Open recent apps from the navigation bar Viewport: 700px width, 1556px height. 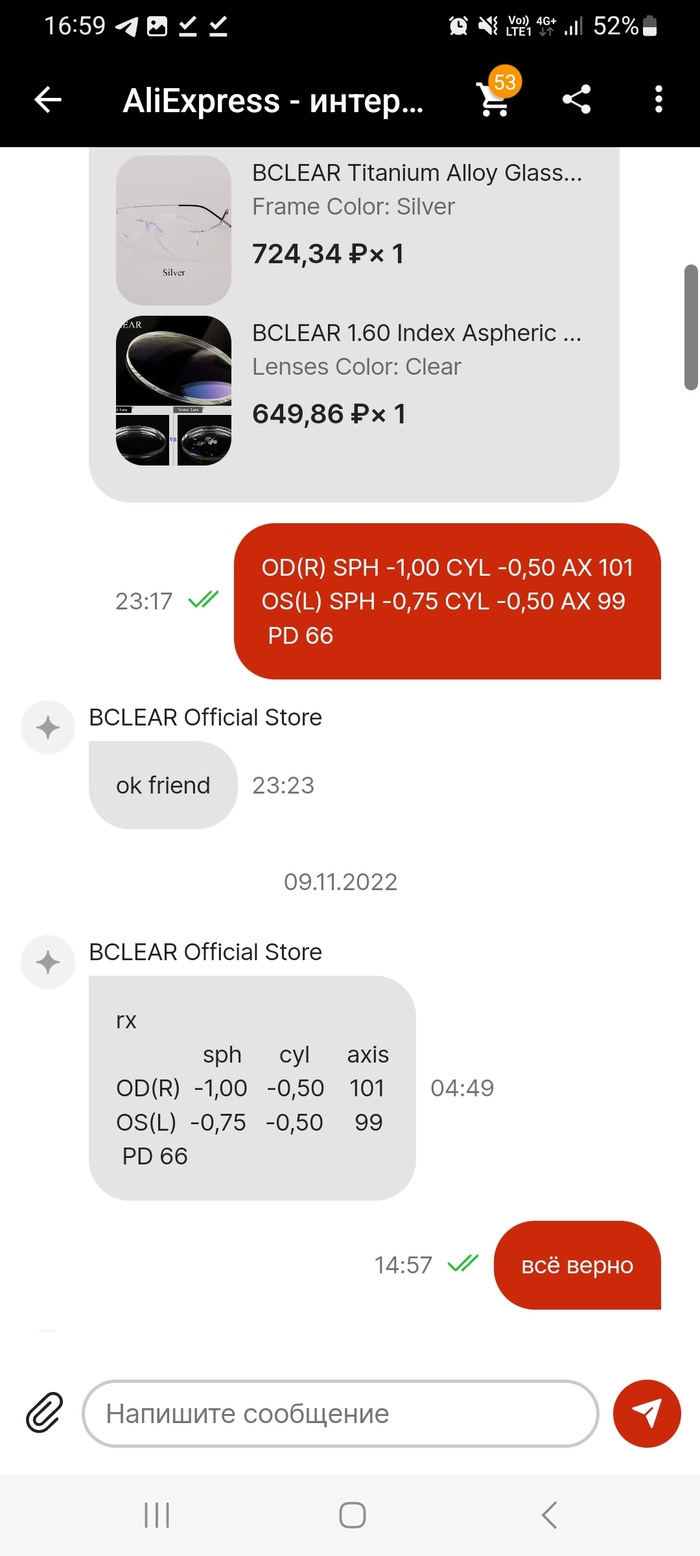coord(157,1515)
